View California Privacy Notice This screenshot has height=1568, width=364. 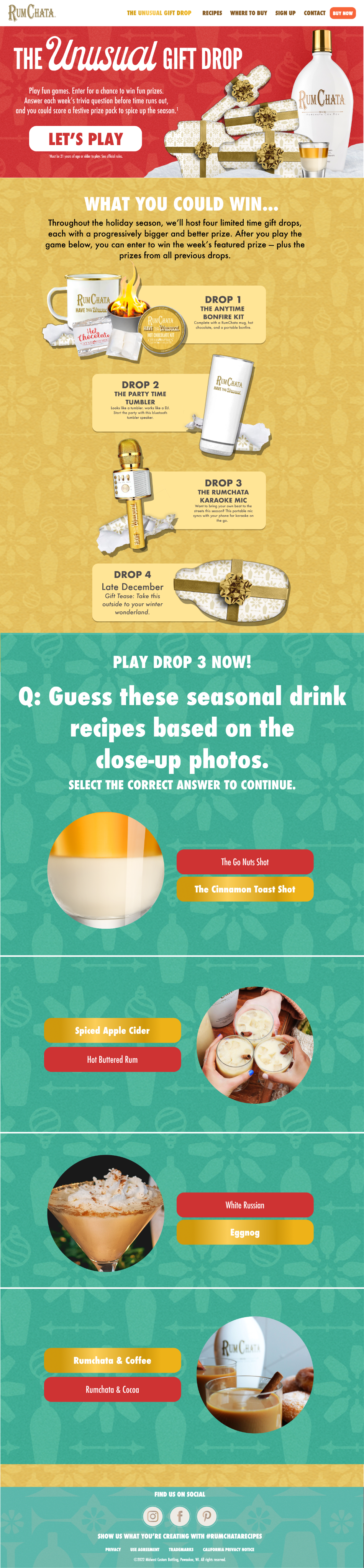[x=228, y=1549]
